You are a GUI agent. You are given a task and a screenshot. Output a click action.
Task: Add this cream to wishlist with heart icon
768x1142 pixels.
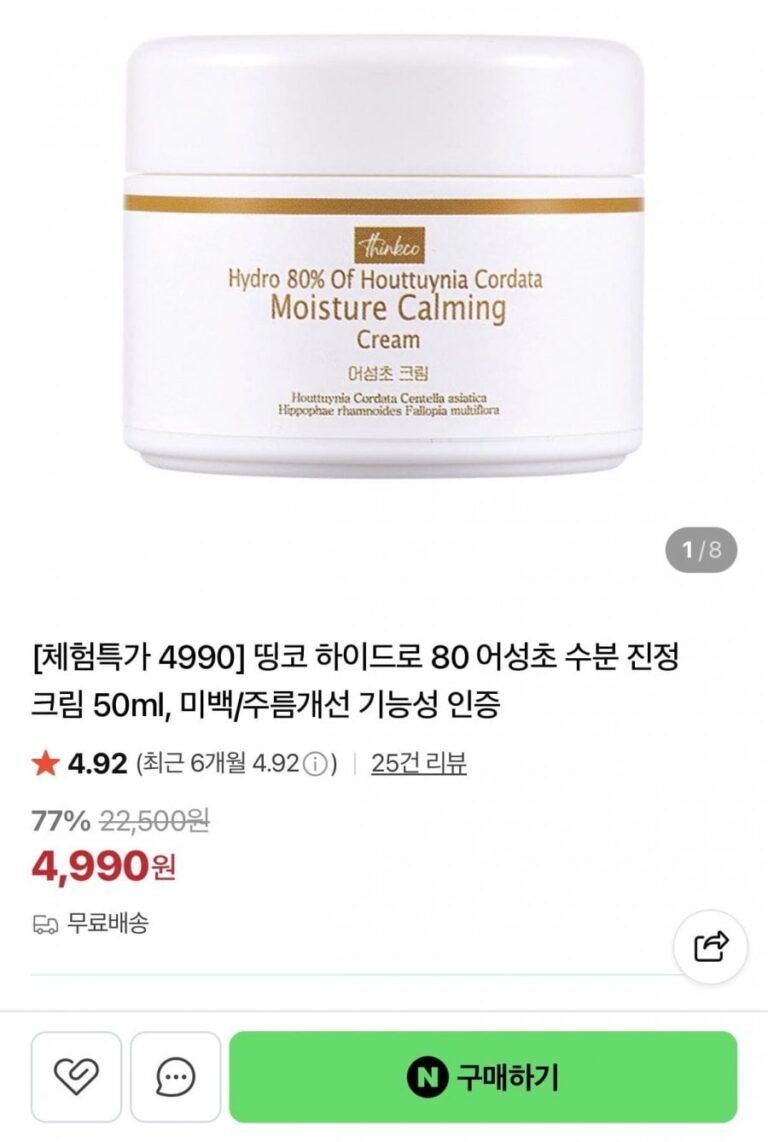(76, 1077)
